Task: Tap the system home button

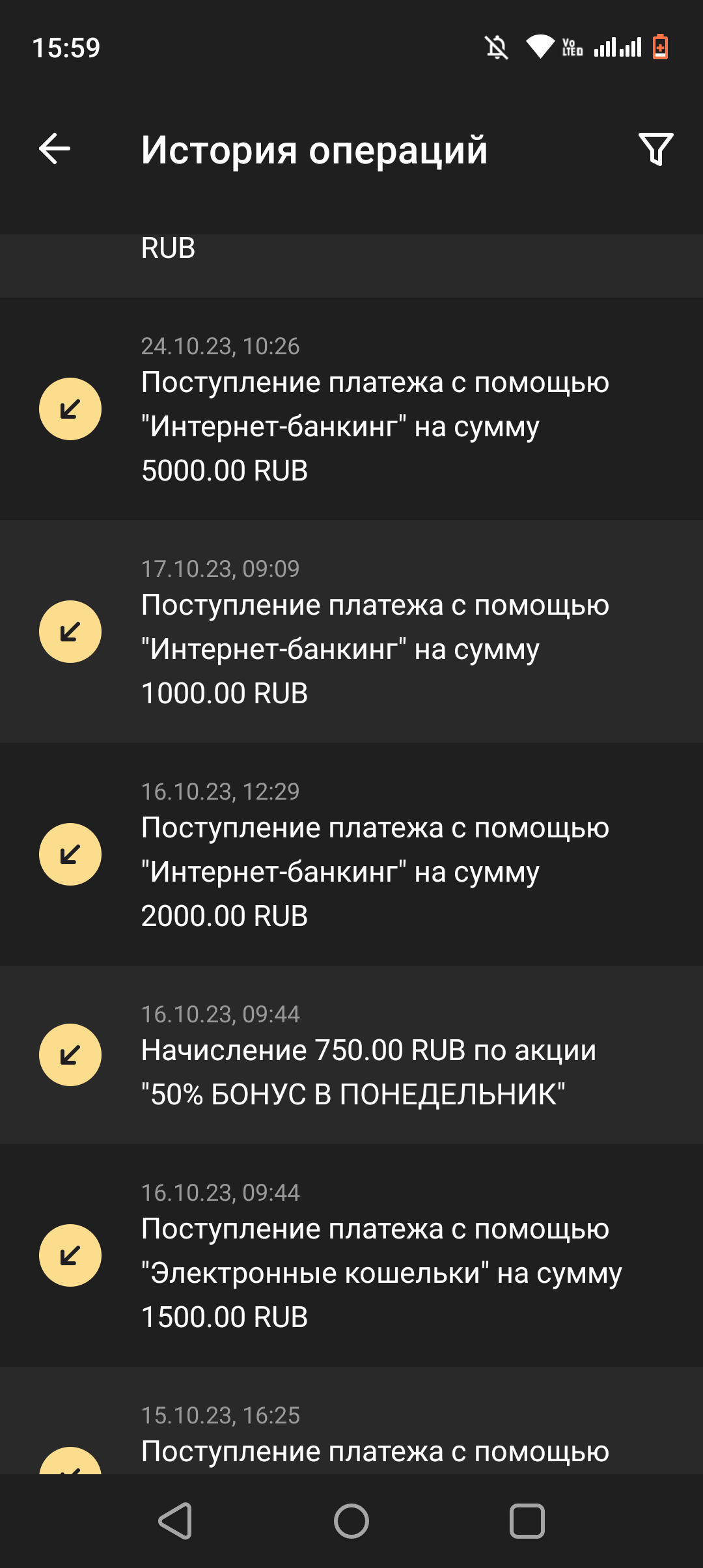Action: point(351,1521)
